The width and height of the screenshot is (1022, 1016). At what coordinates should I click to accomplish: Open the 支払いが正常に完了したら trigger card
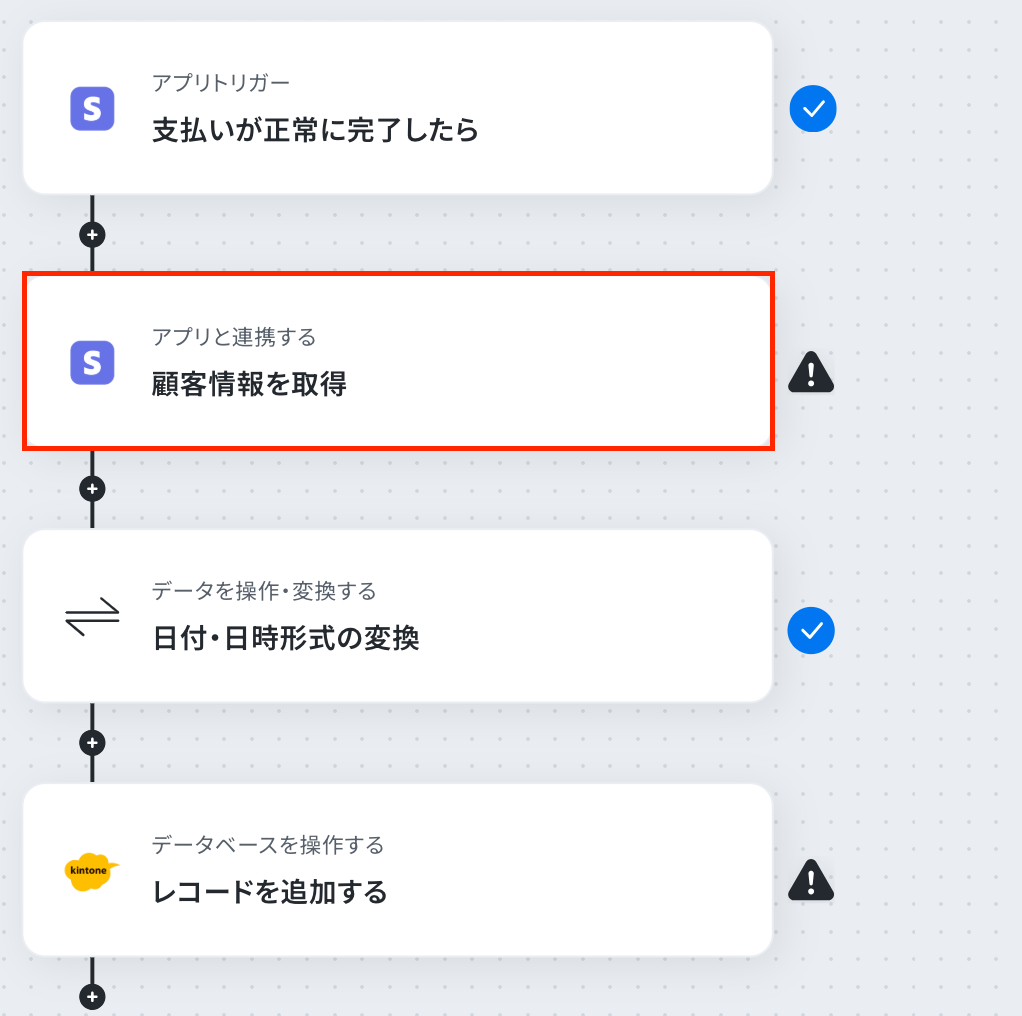tap(397, 108)
